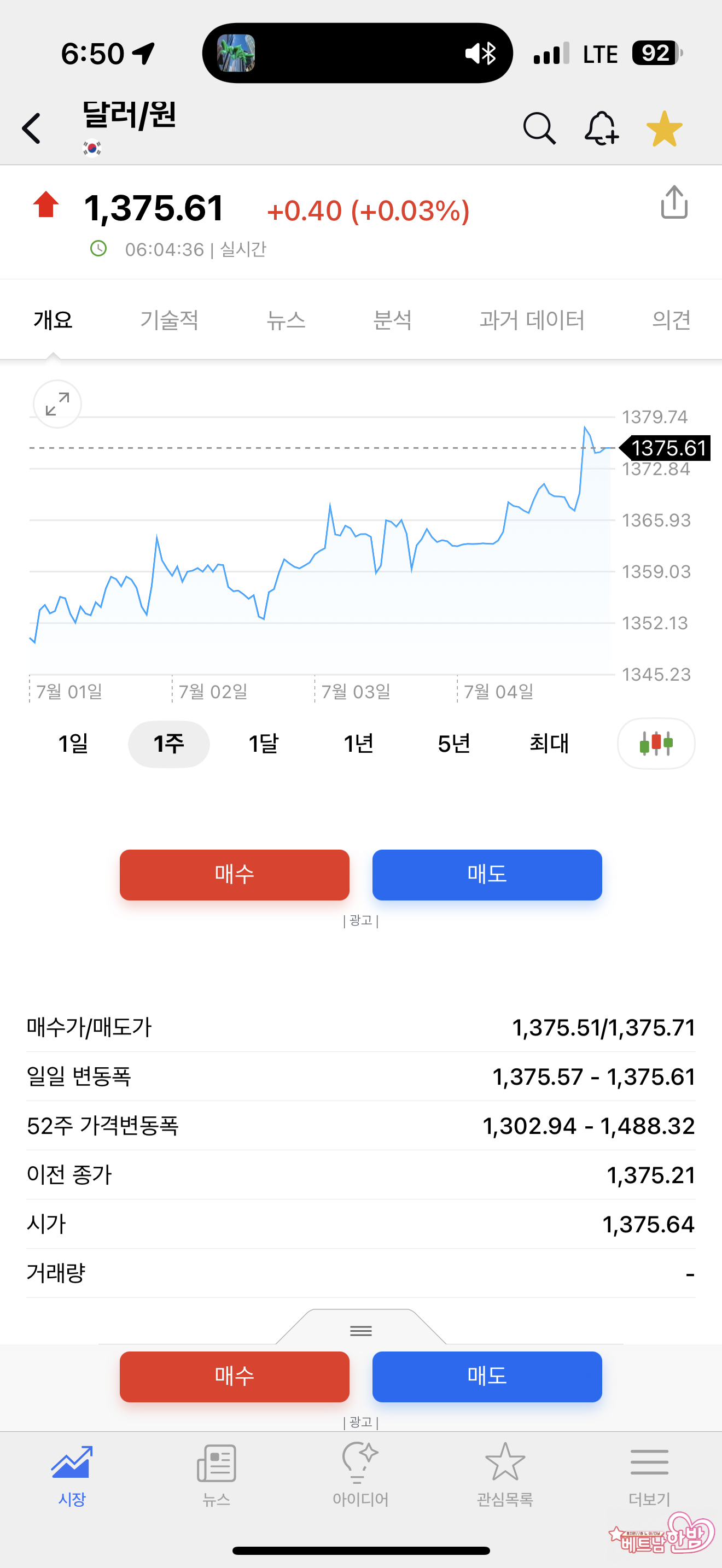Toggle the watchlist star
This screenshot has width=722, height=1568.
(x=664, y=128)
